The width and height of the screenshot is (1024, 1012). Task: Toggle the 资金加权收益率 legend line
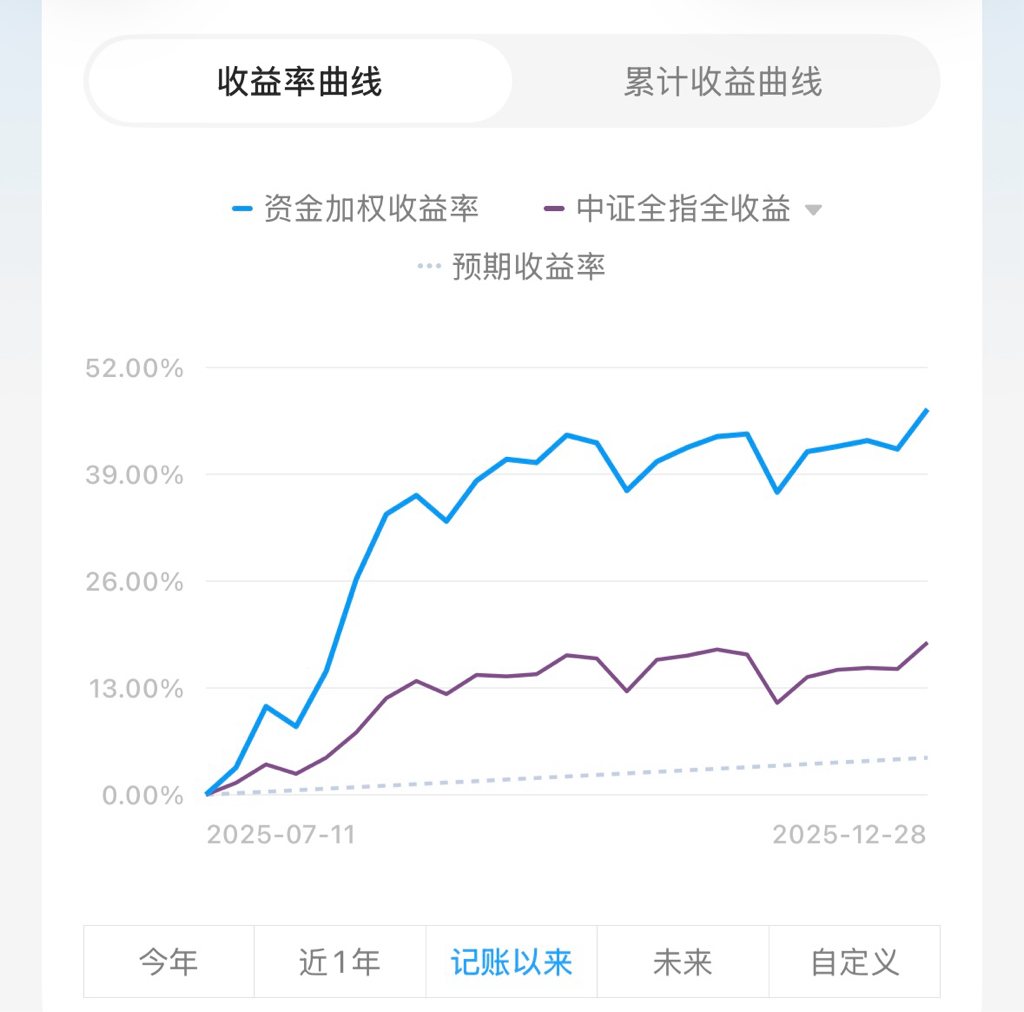pyautogui.click(x=356, y=209)
